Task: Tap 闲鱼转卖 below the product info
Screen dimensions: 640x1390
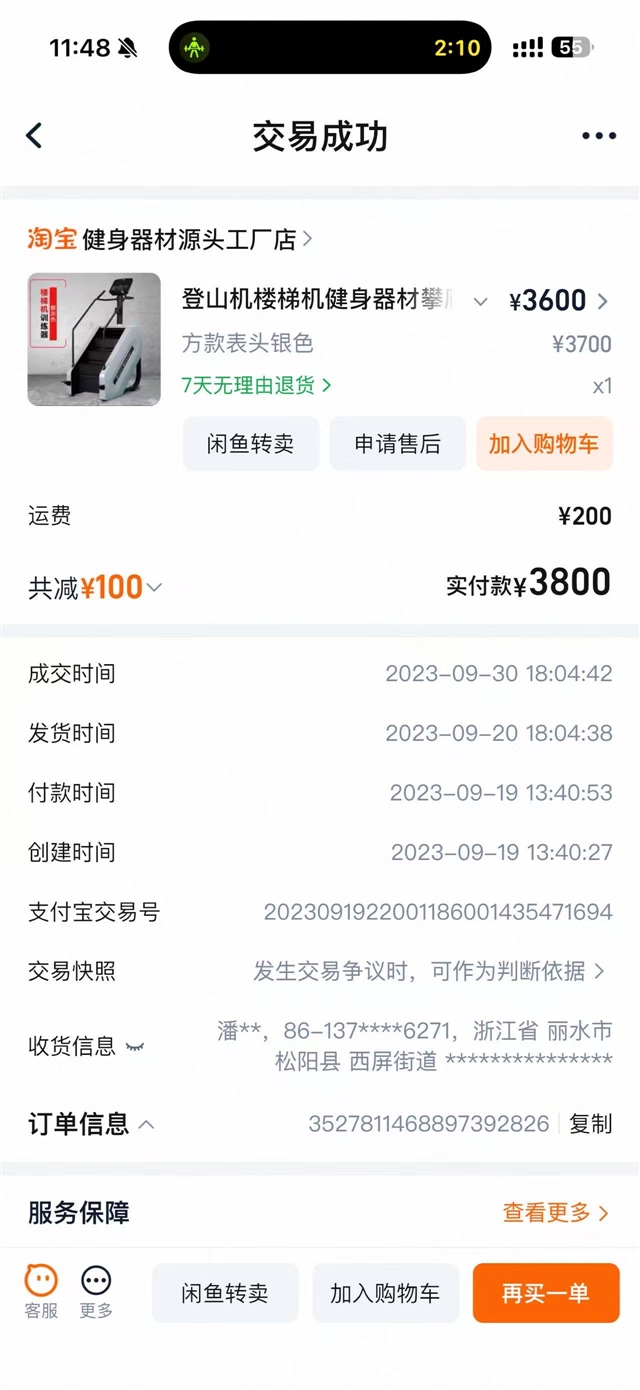Action: click(251, 444)
